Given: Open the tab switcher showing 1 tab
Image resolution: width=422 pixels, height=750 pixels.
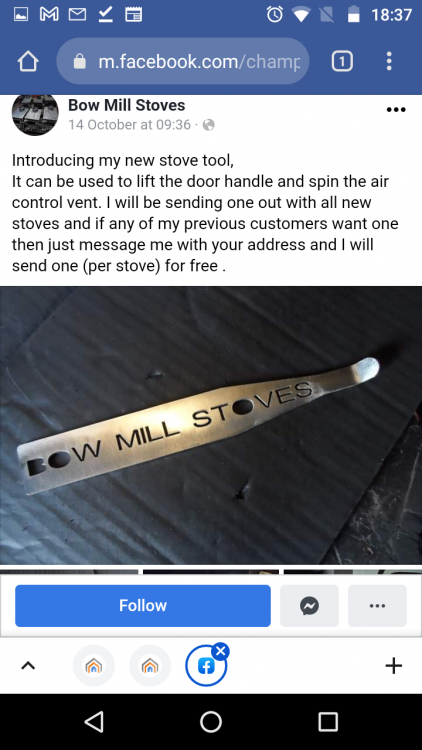Looking at the screenshot, I should tap(342, 62).
